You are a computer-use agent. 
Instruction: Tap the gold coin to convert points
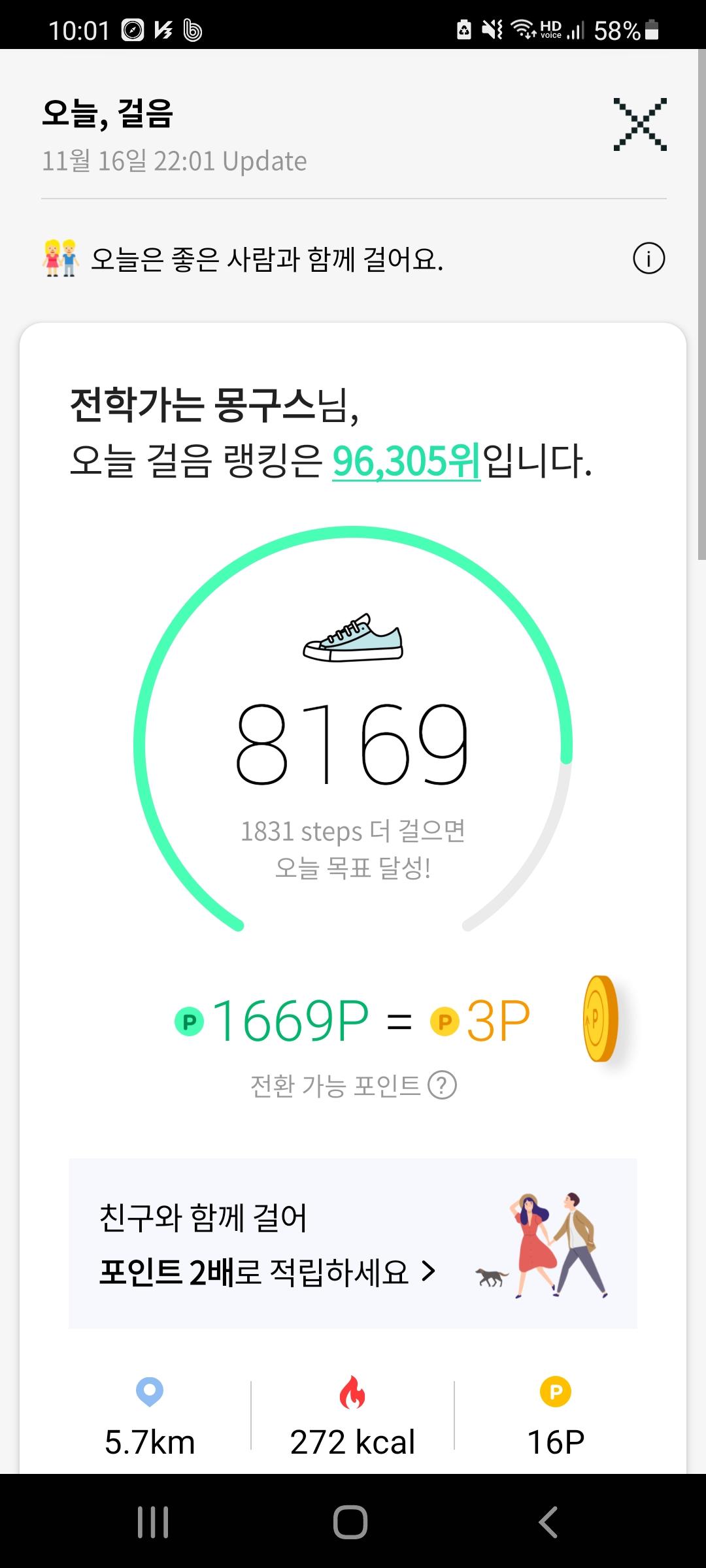(x=599, y=1019)
